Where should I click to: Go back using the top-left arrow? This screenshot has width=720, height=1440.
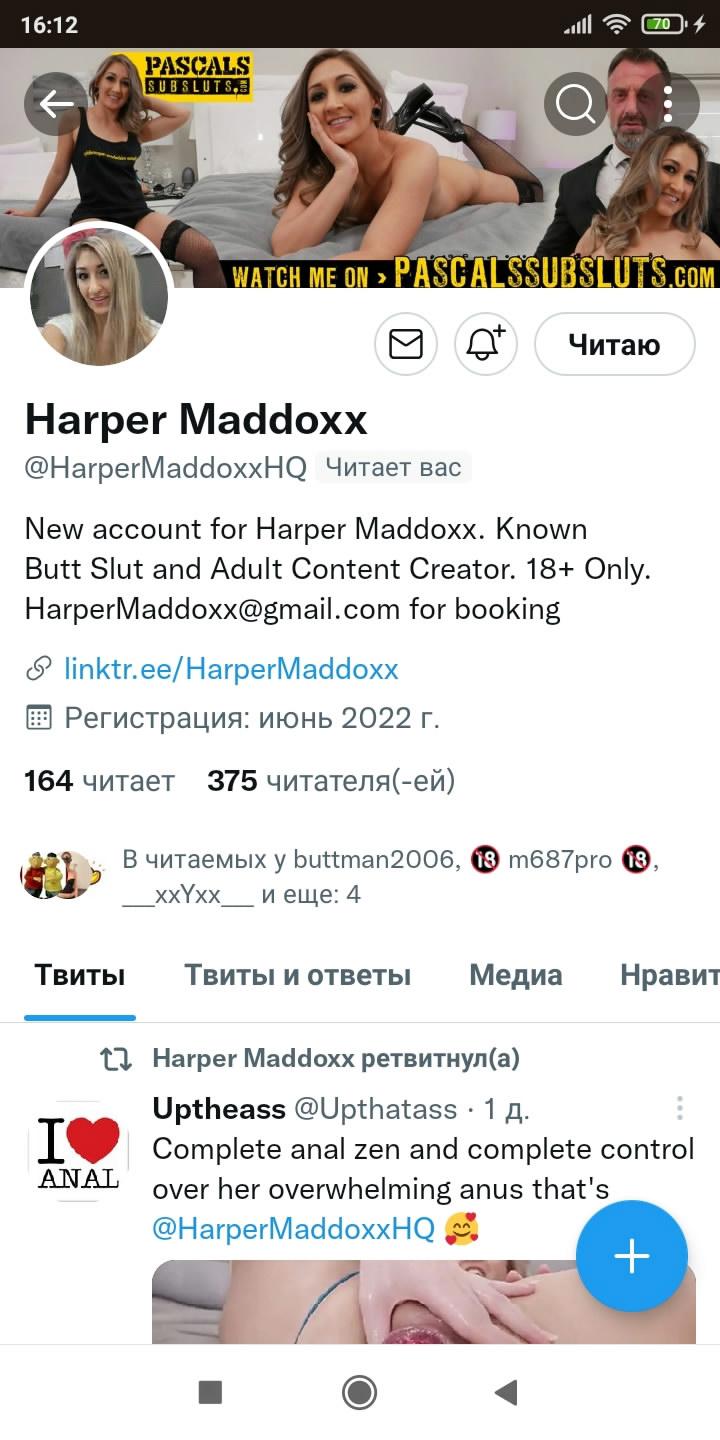(57, 103)
